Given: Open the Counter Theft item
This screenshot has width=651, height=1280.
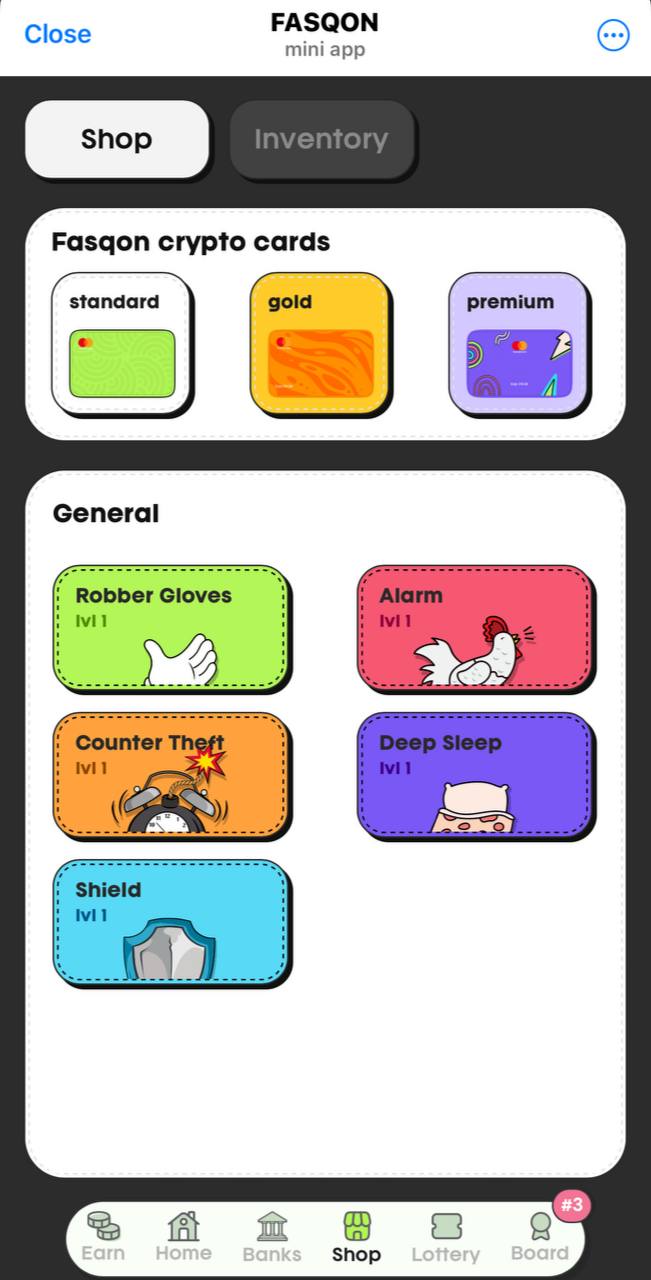Looking at the screenshot, I should [170, 774].
